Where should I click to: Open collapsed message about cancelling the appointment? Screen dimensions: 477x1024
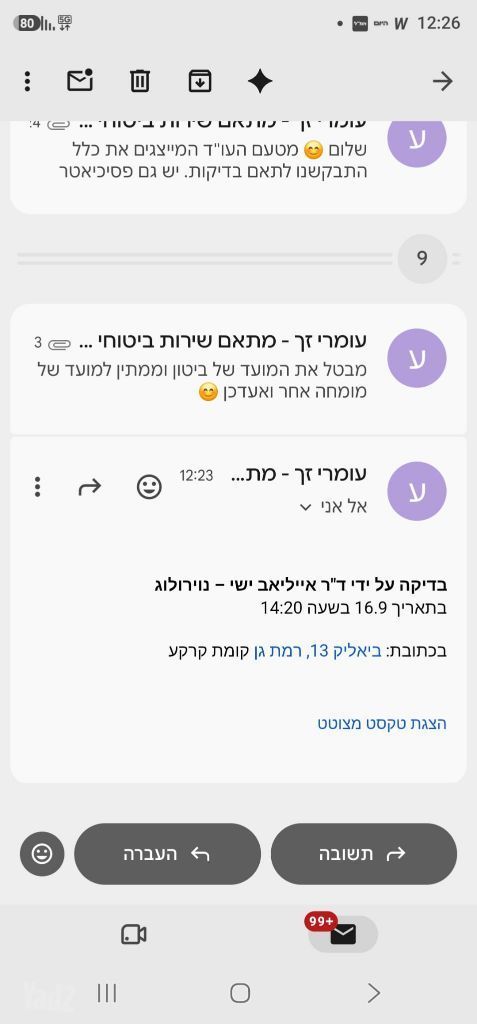click(x=238, y=368)
